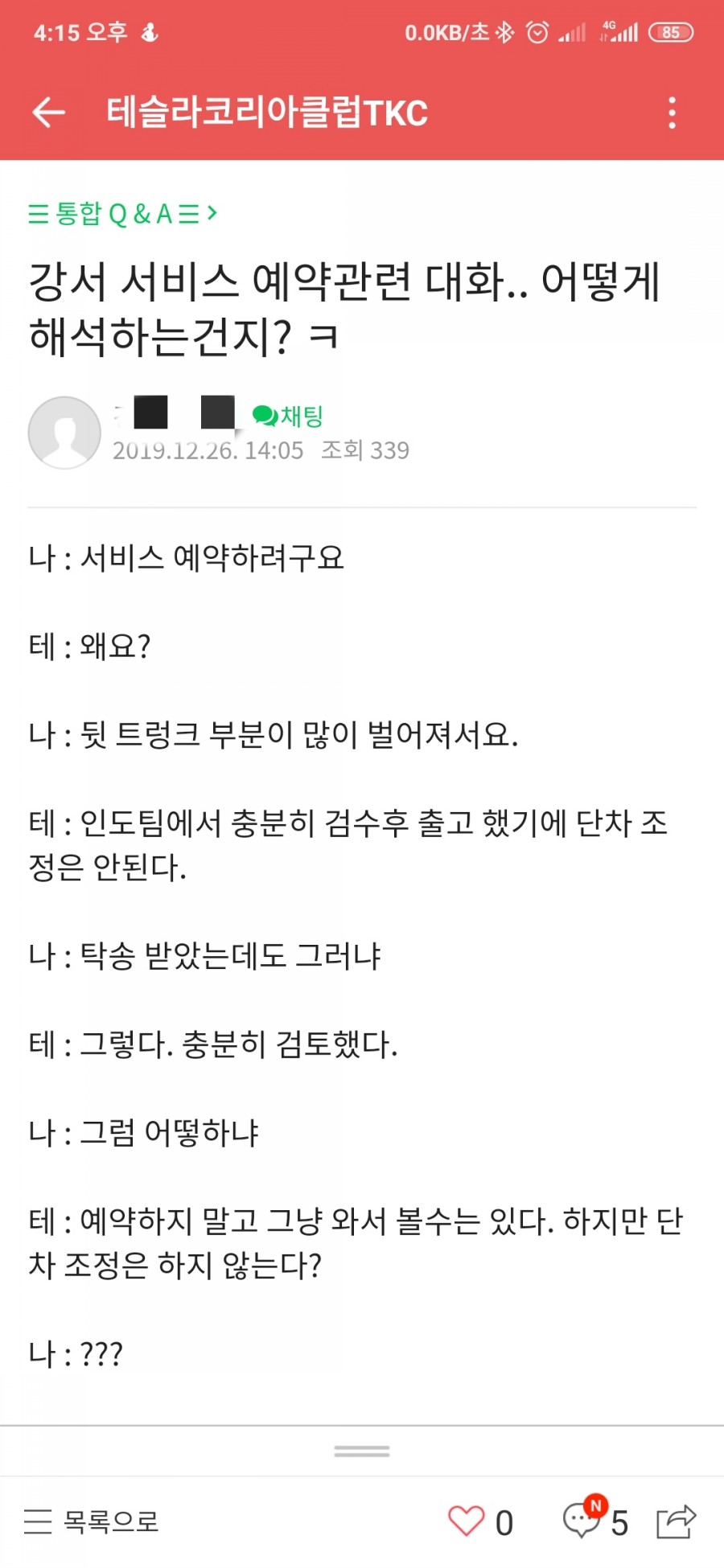Like this post with the heart

click(x=467, y=1521)
